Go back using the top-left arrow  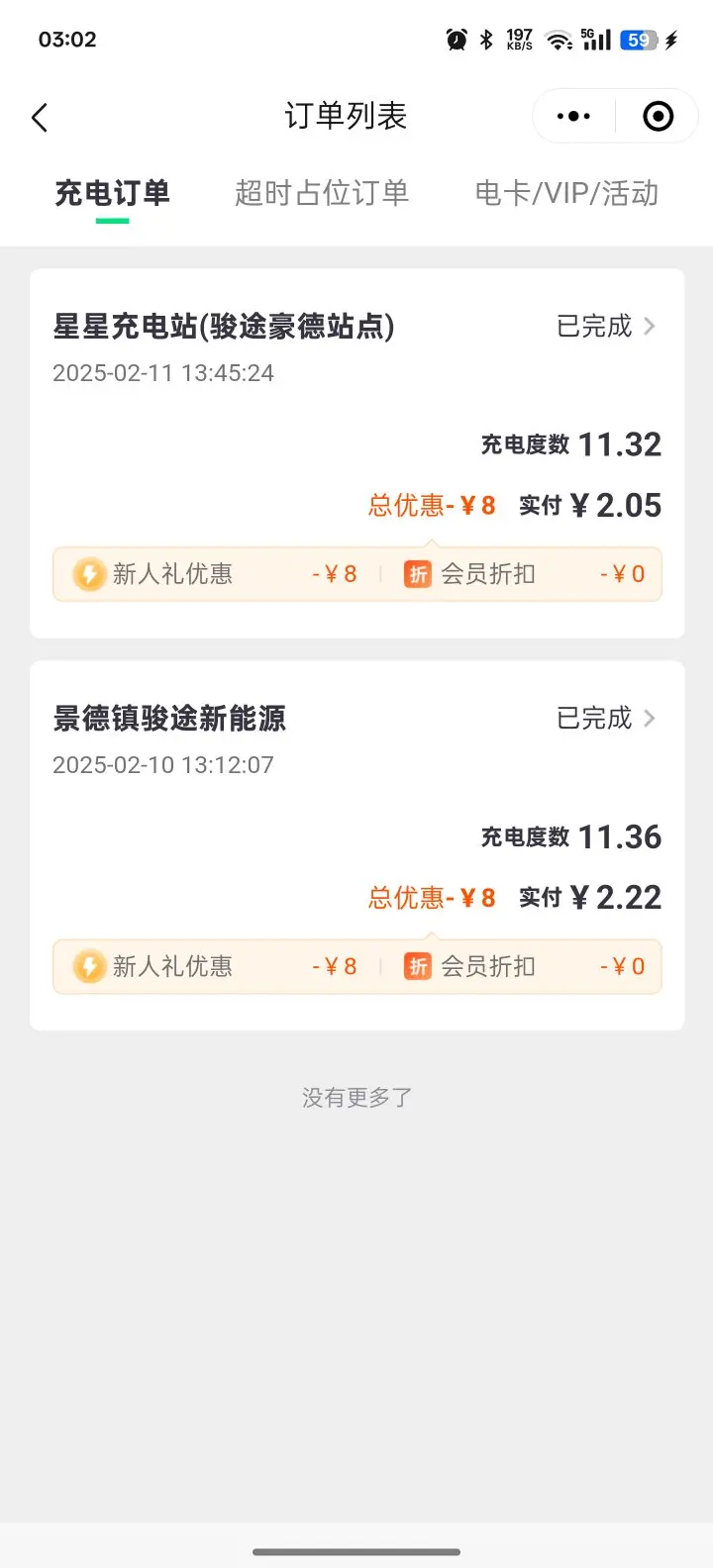pos(40,118)
